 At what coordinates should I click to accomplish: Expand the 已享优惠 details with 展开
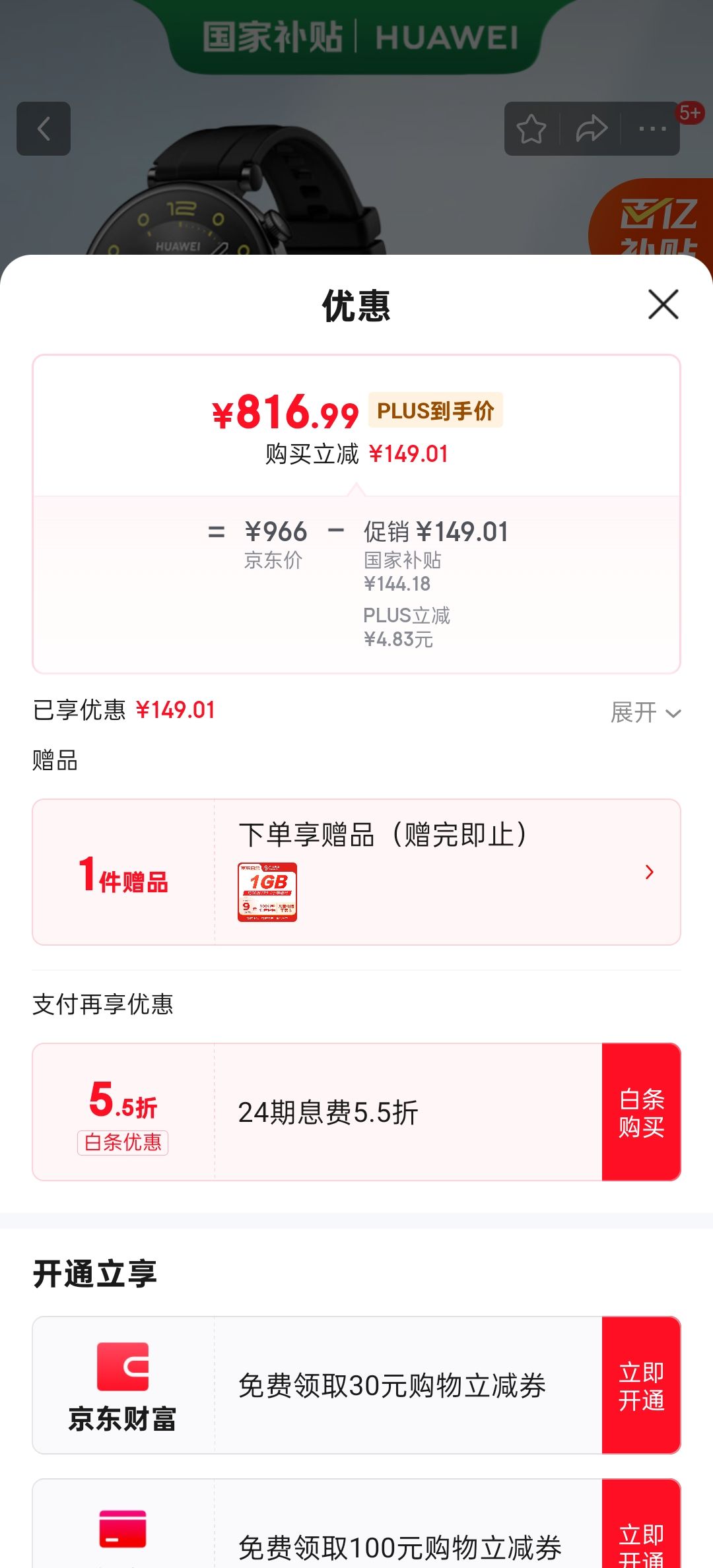tap(645, 713)
